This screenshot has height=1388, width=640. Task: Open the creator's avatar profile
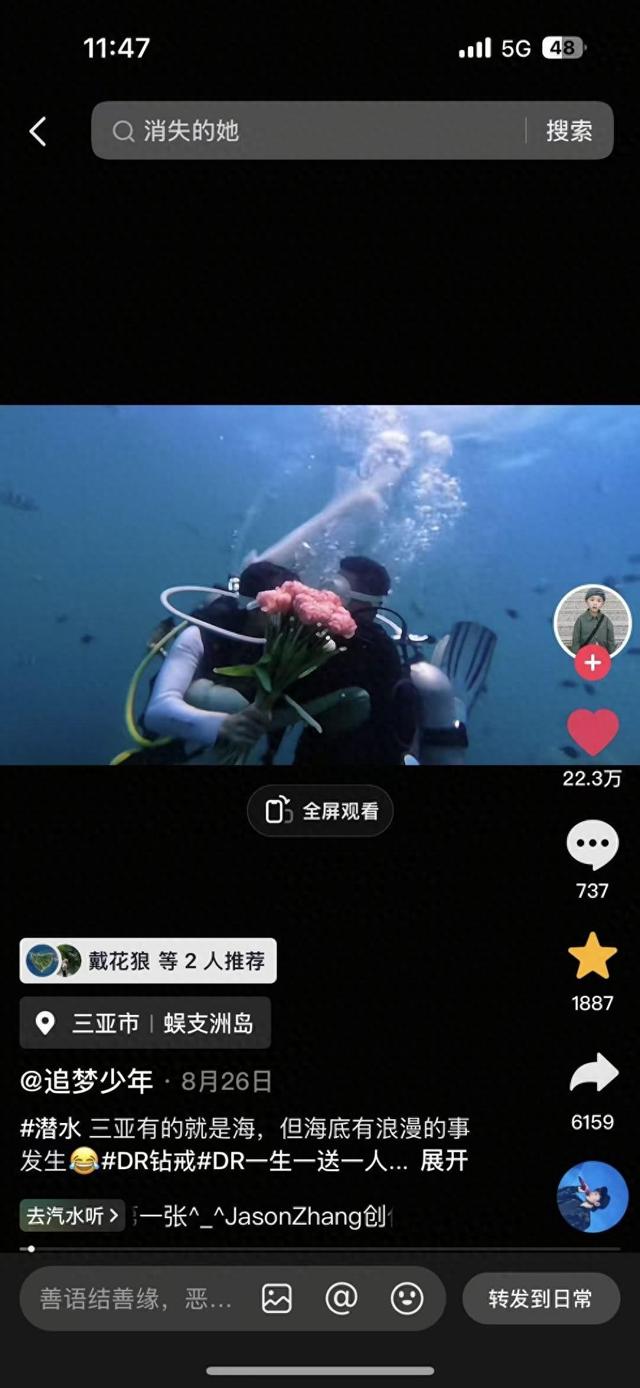(592, 620)
